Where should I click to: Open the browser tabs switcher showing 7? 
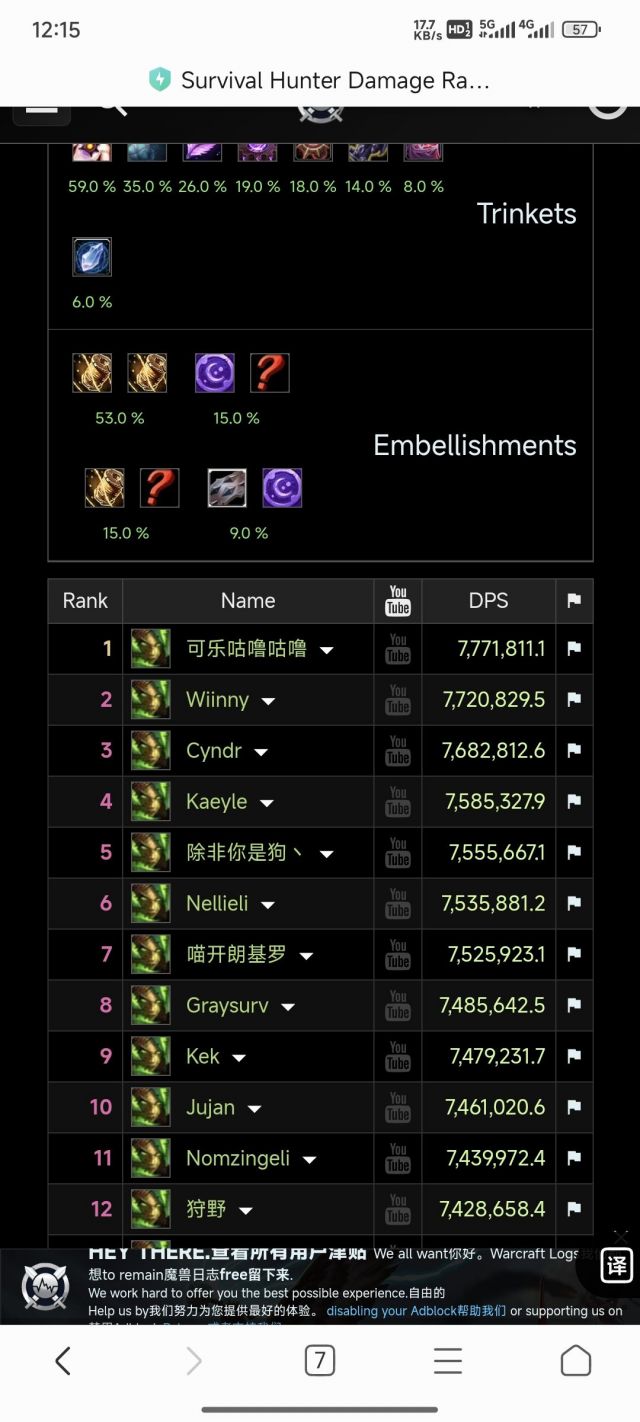click(319, 1360)
